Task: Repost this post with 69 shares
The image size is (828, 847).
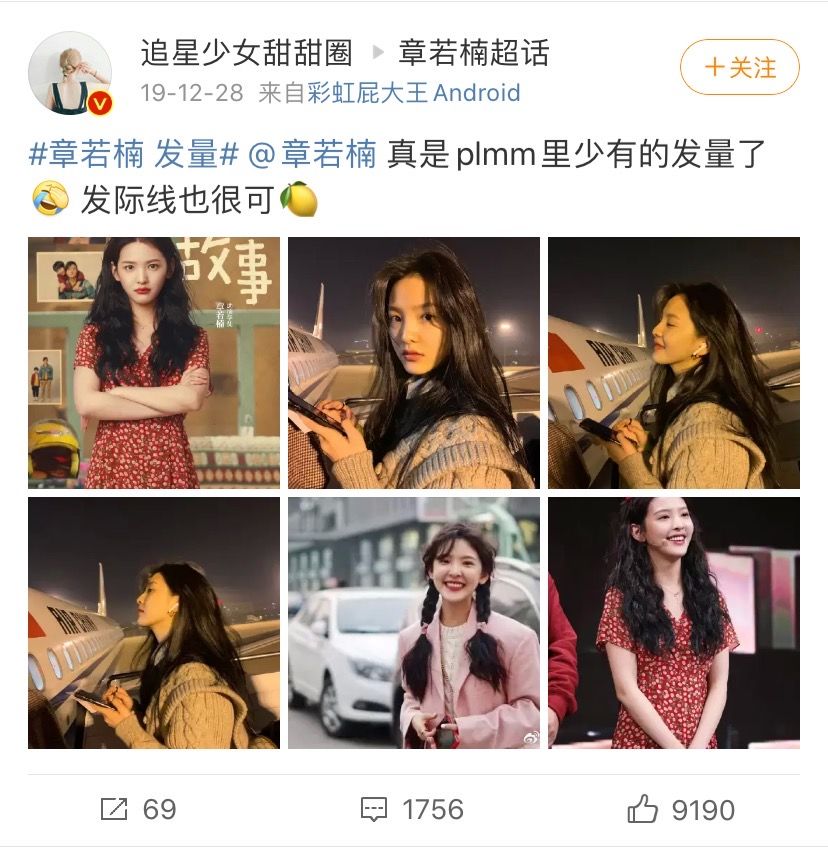Action: (x=138, y=809)
